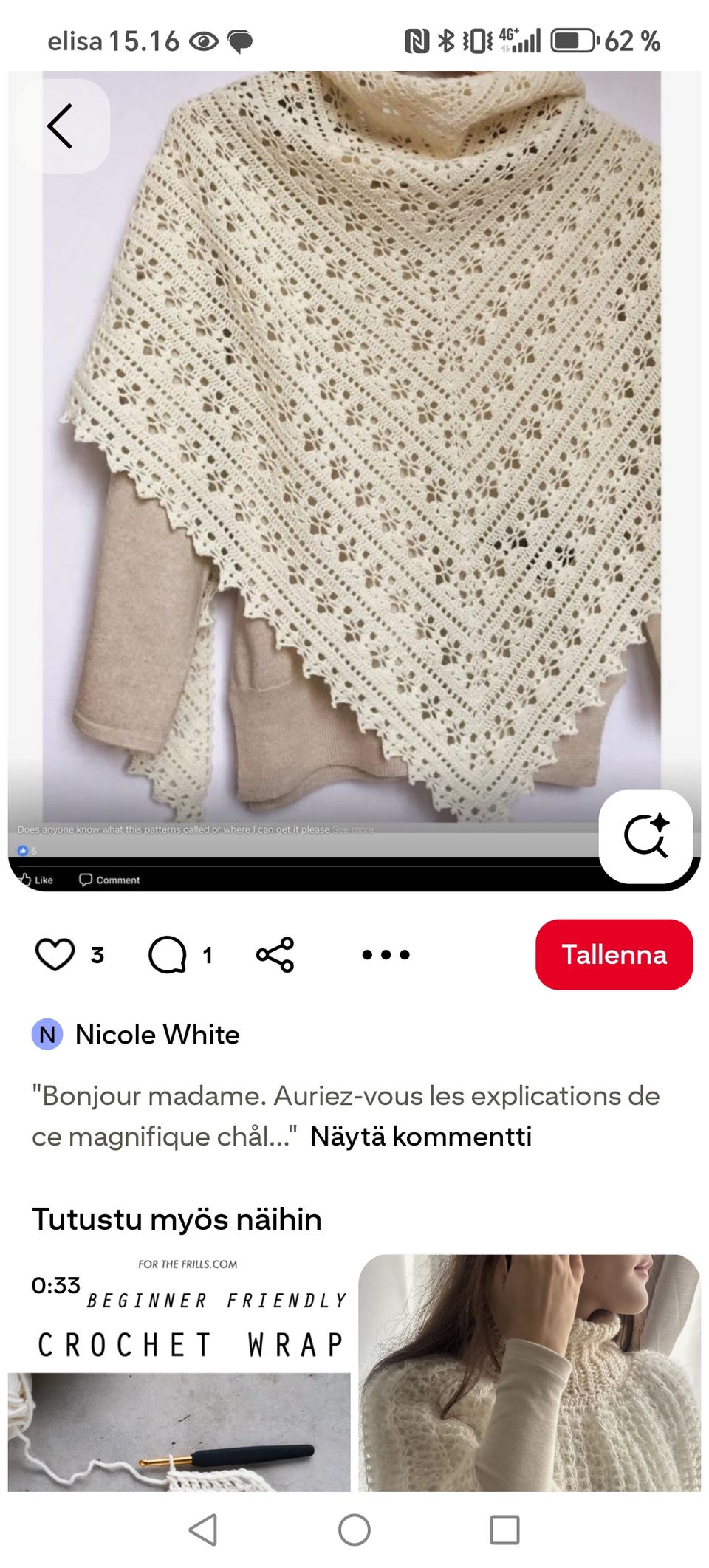Open visual search on the shawl image
Screen dimensions: 709x1568
tap(645, 835)
